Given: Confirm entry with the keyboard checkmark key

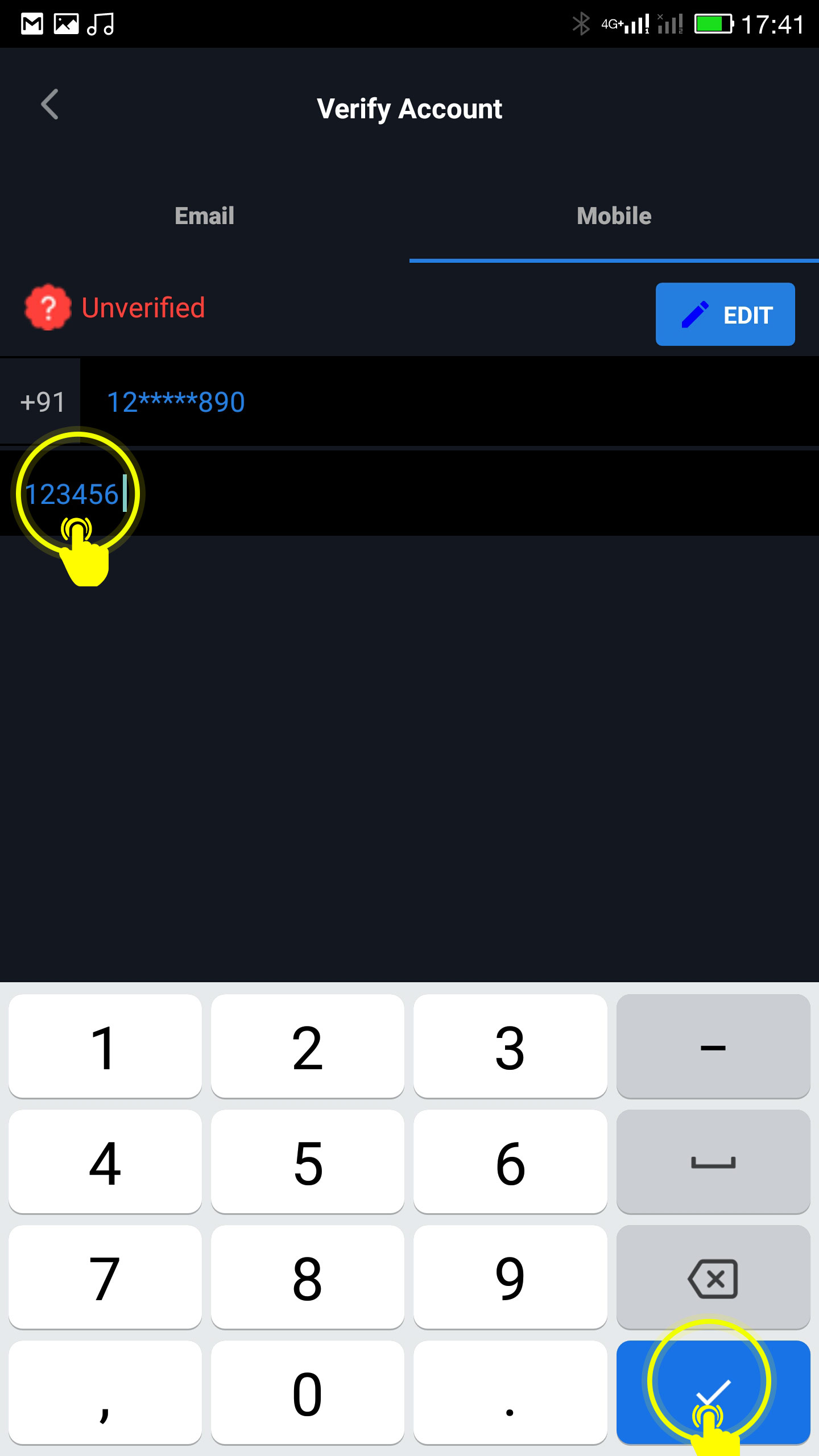Looking at the screenshot, I should 713,1392.
